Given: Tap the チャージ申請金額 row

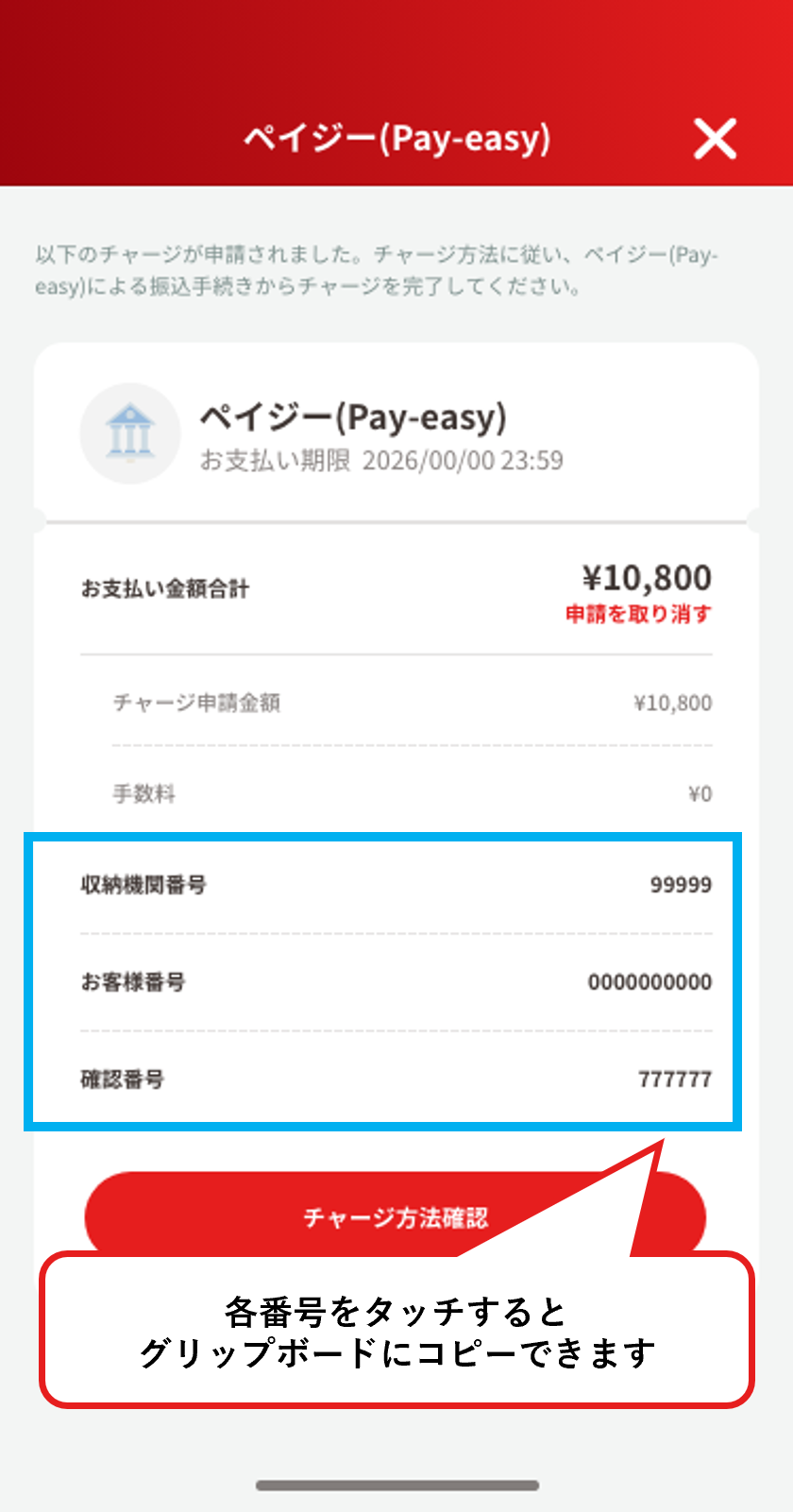Looking at the screenshot, I should pos(396,704).
